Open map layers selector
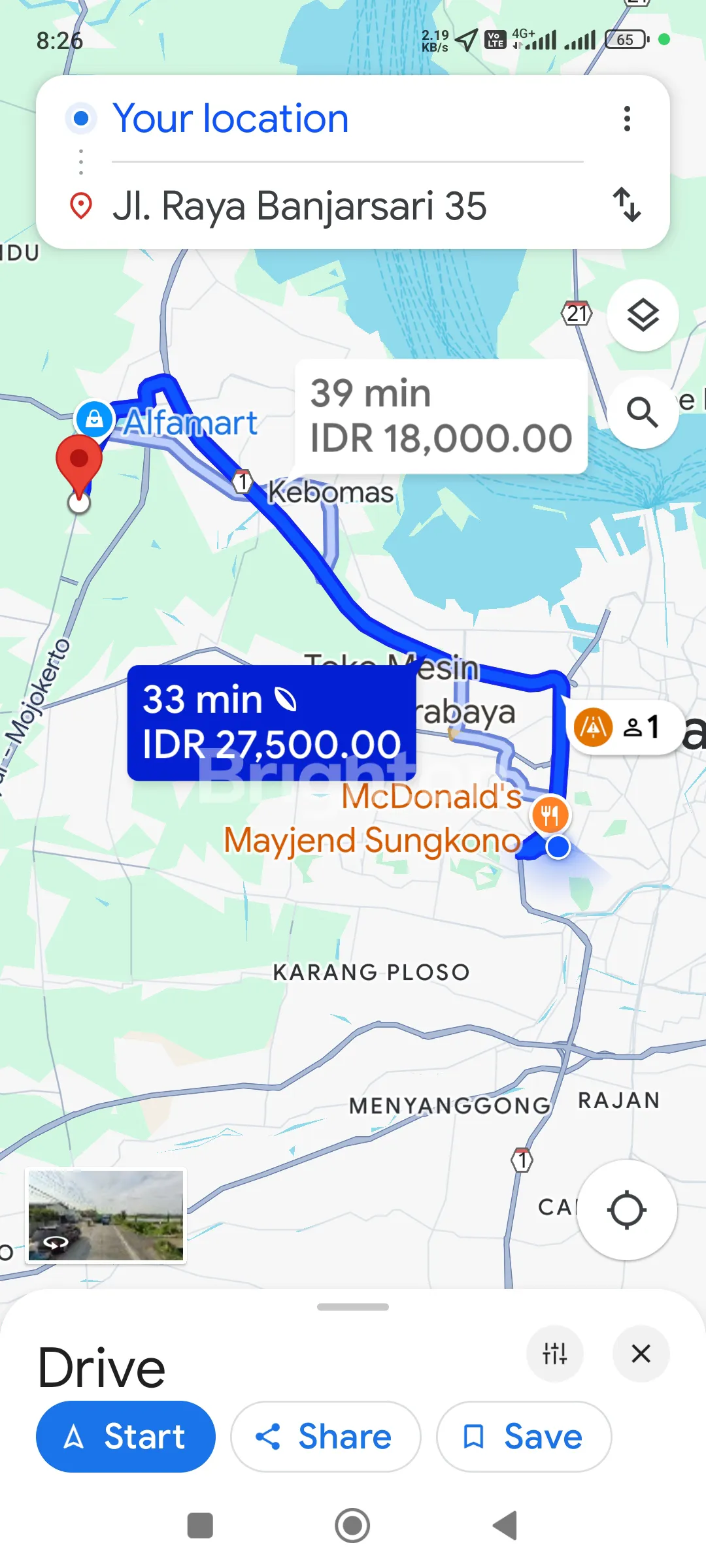Viewport: 706px width, 1568px height. click(643, 316)
